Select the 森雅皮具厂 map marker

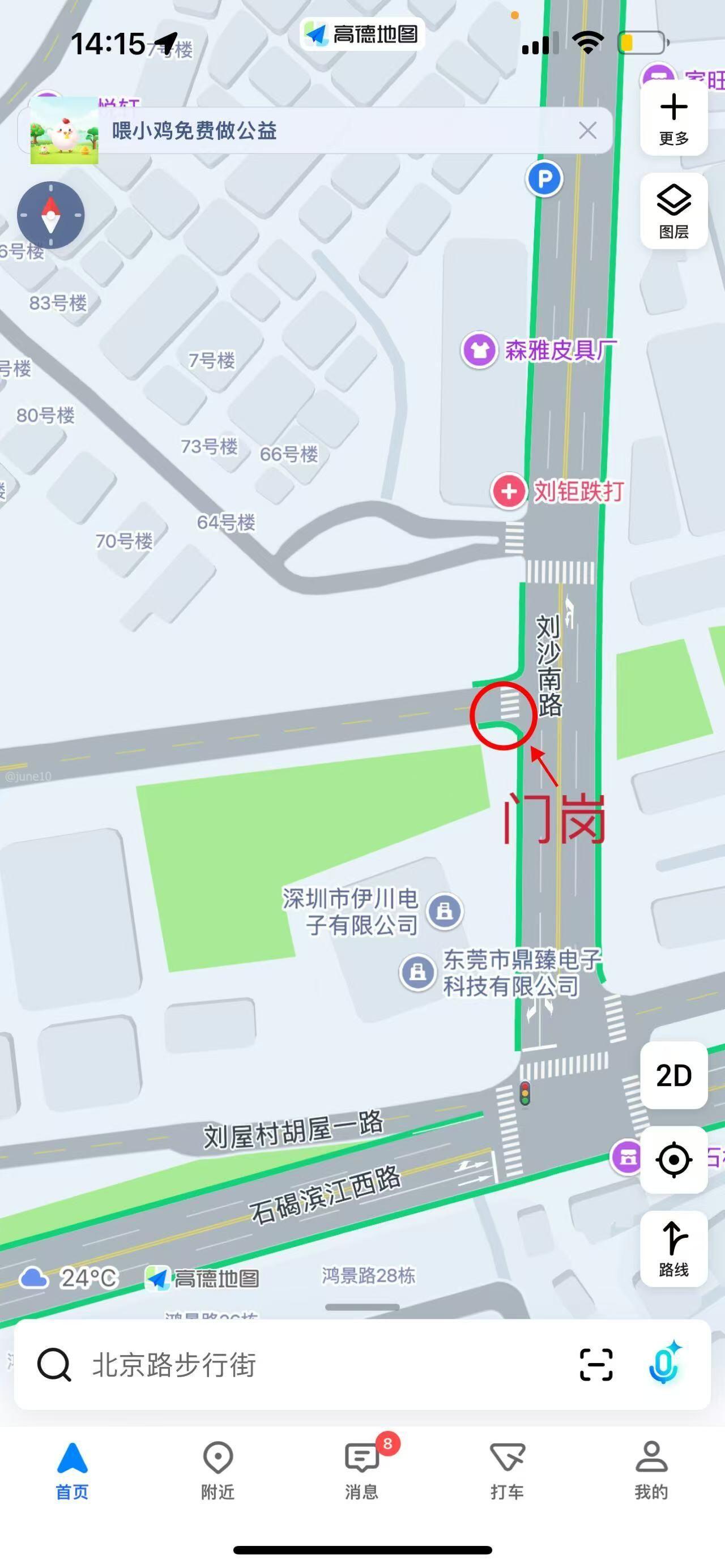tap(480, 350)
